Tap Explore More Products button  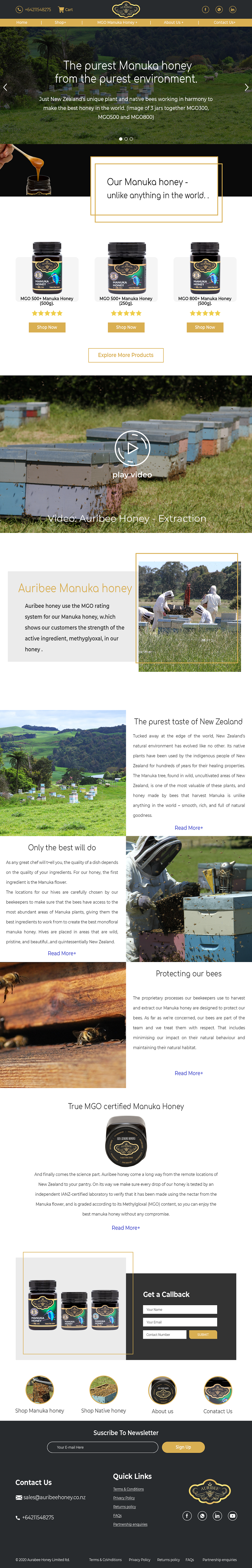(126, 355)
